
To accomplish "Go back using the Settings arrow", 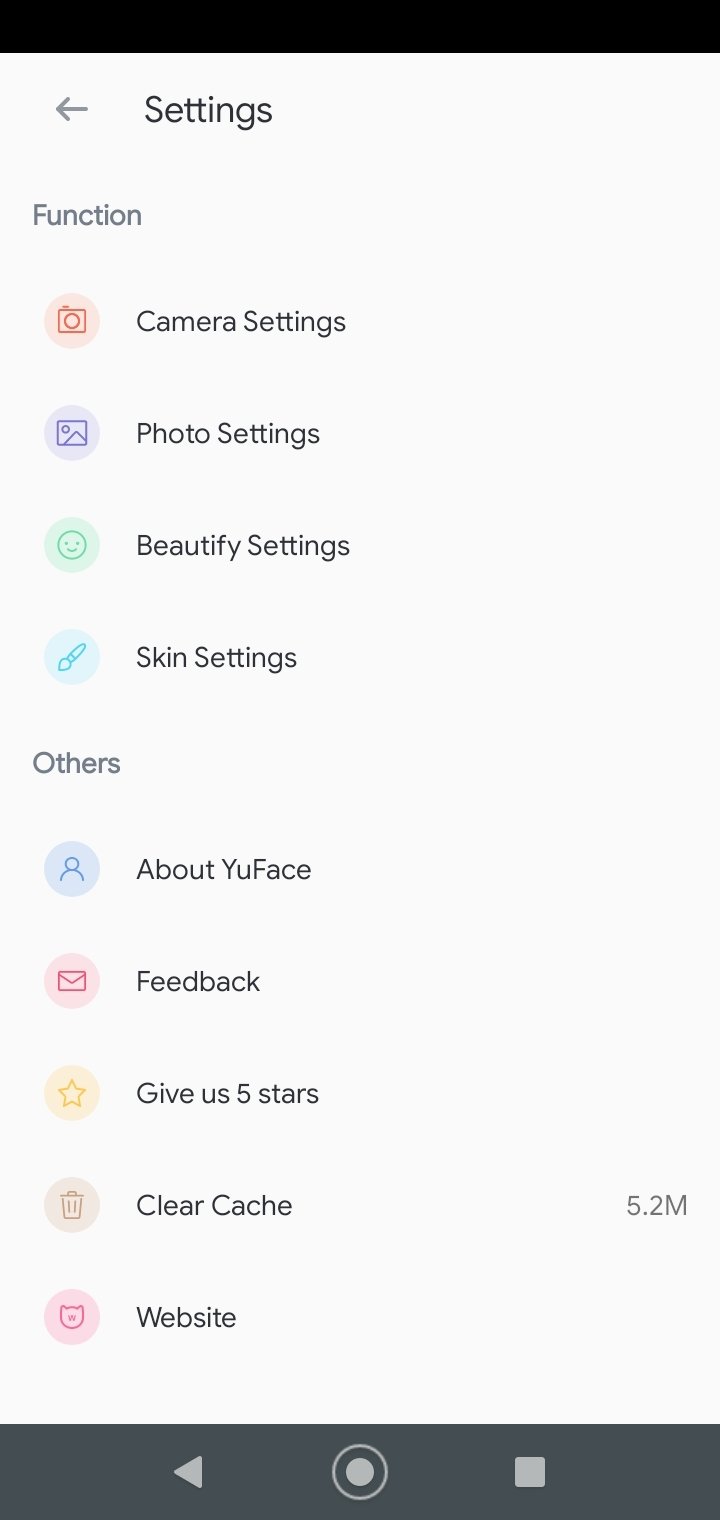I will coord(72,109).
